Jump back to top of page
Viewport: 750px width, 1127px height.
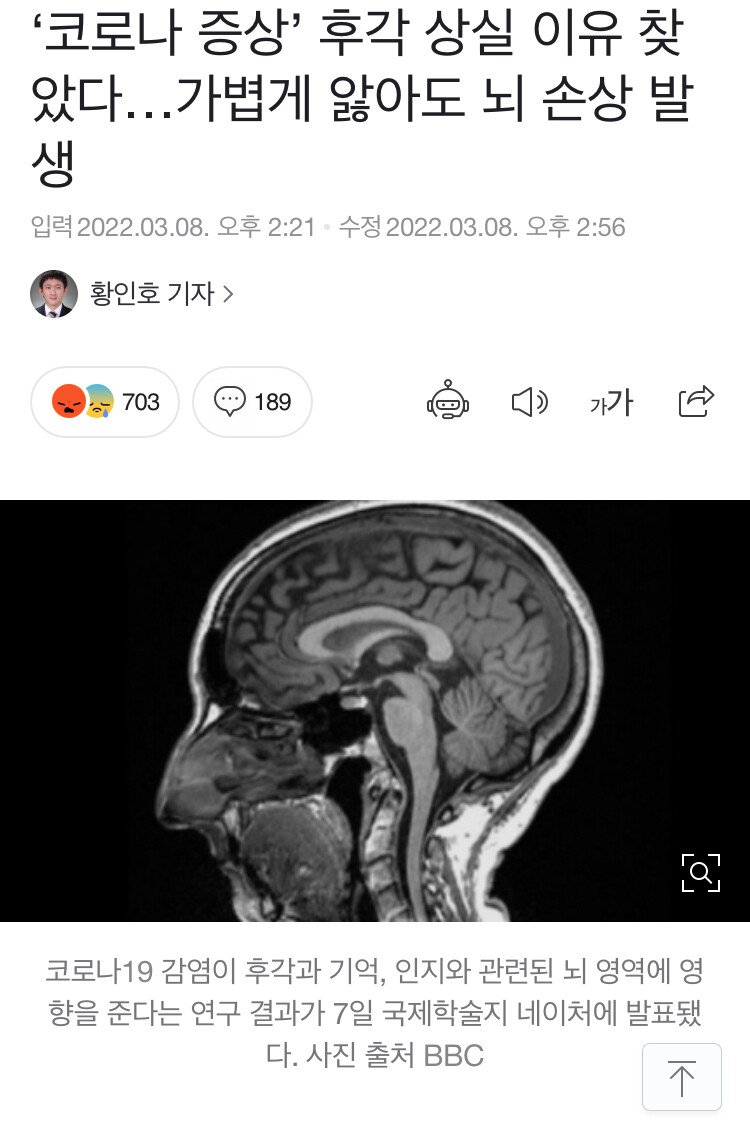pyautogui.click(x=681, y=1077)
